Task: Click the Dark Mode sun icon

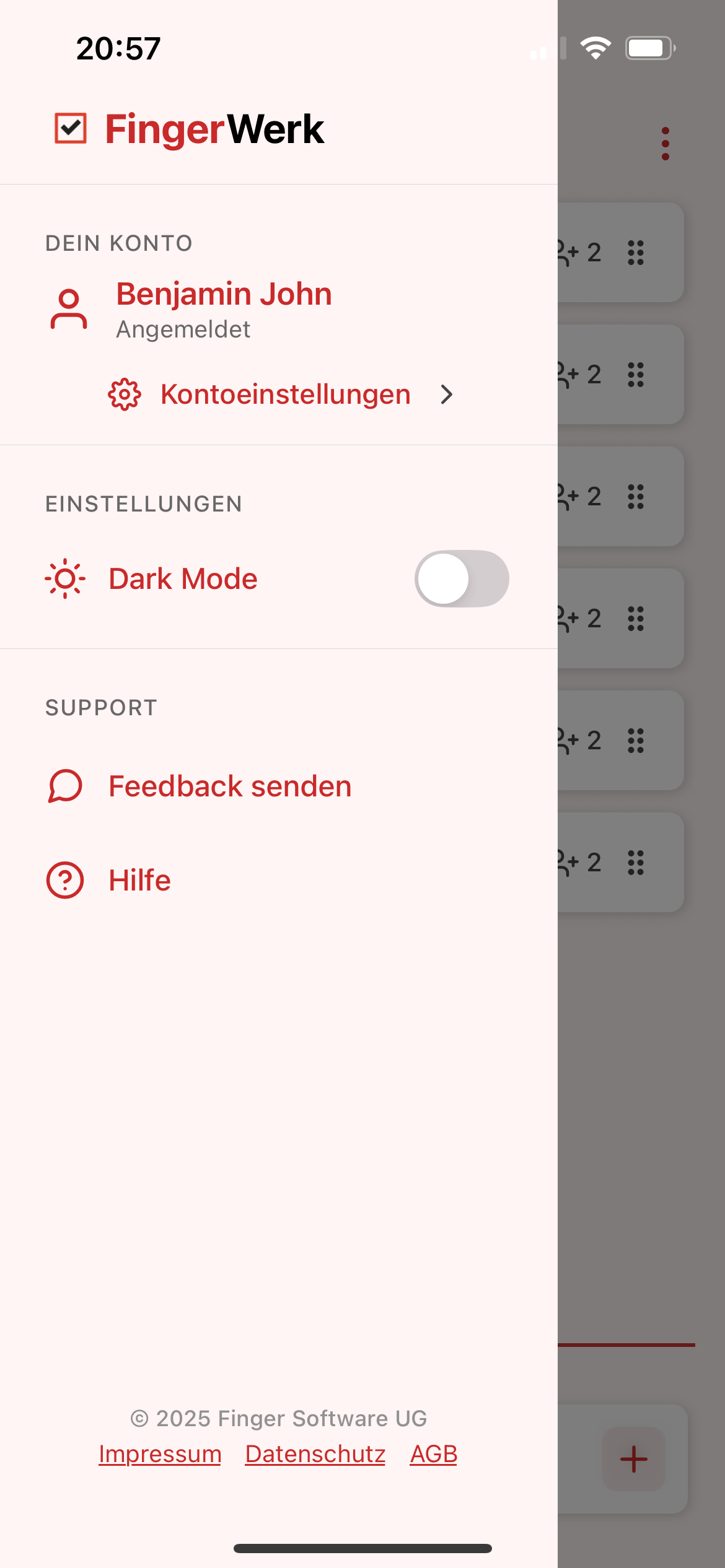Action: click(x=64, y=578)
